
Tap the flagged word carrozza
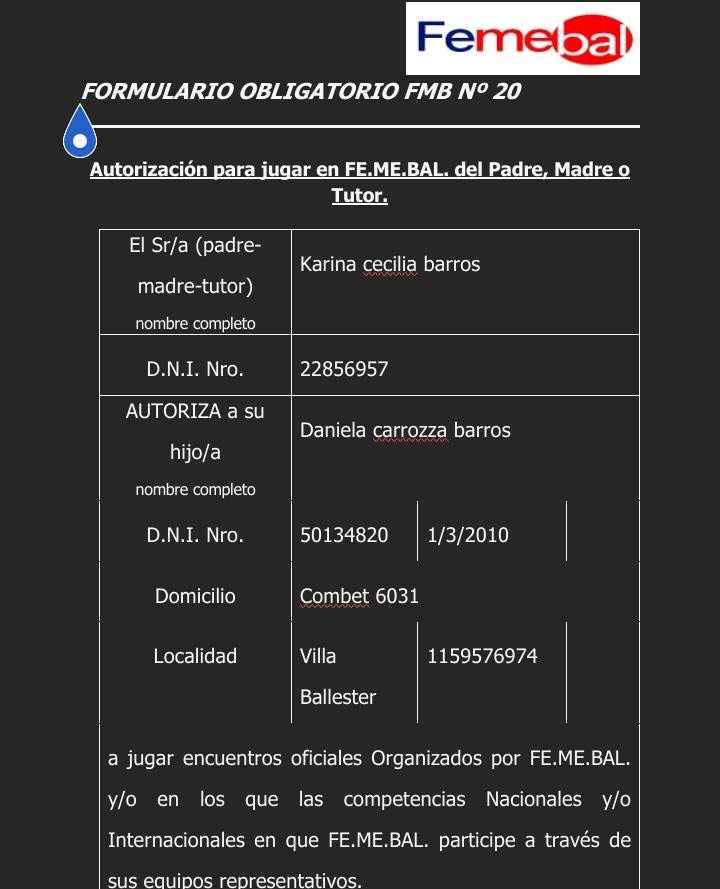[x=410, y=431]
